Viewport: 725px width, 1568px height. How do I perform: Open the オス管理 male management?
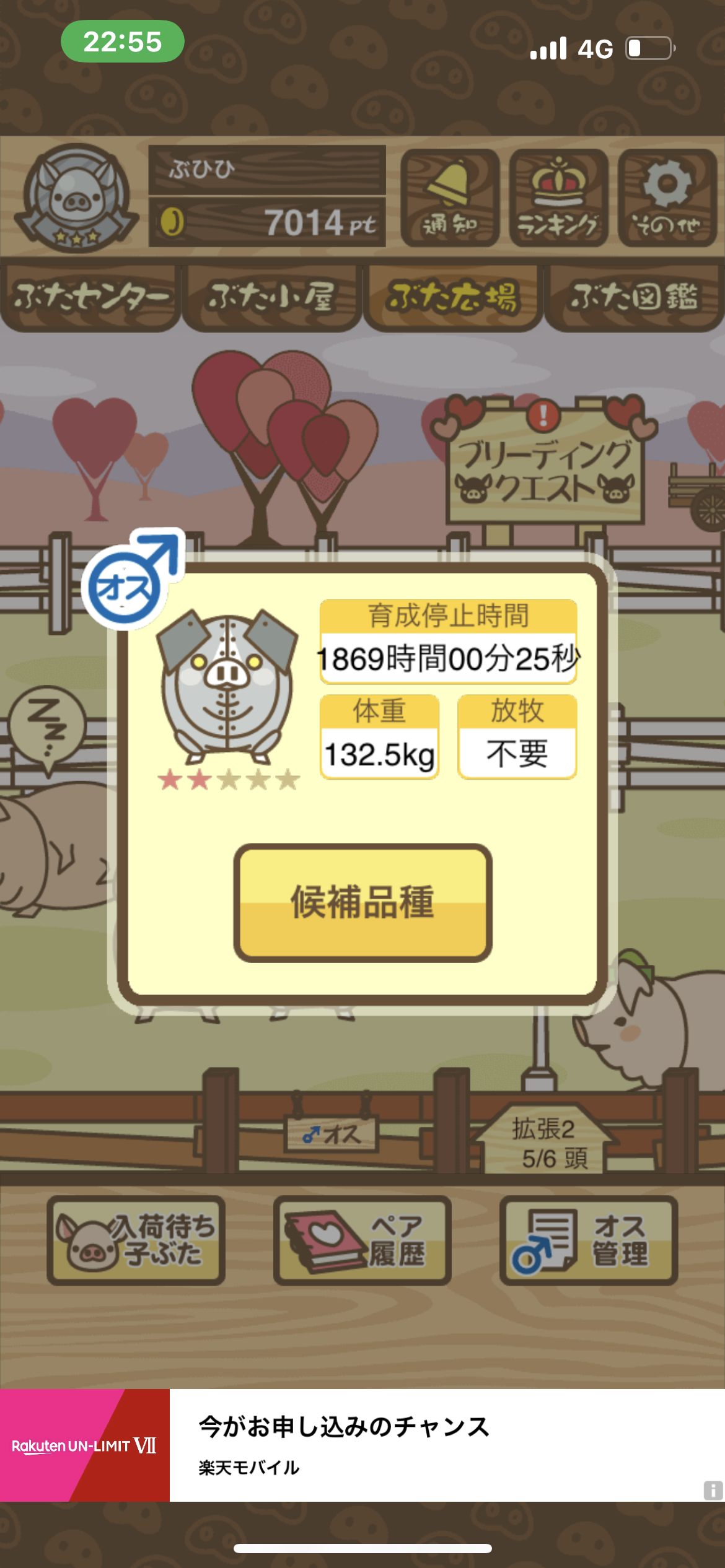tap(589, 1240)
